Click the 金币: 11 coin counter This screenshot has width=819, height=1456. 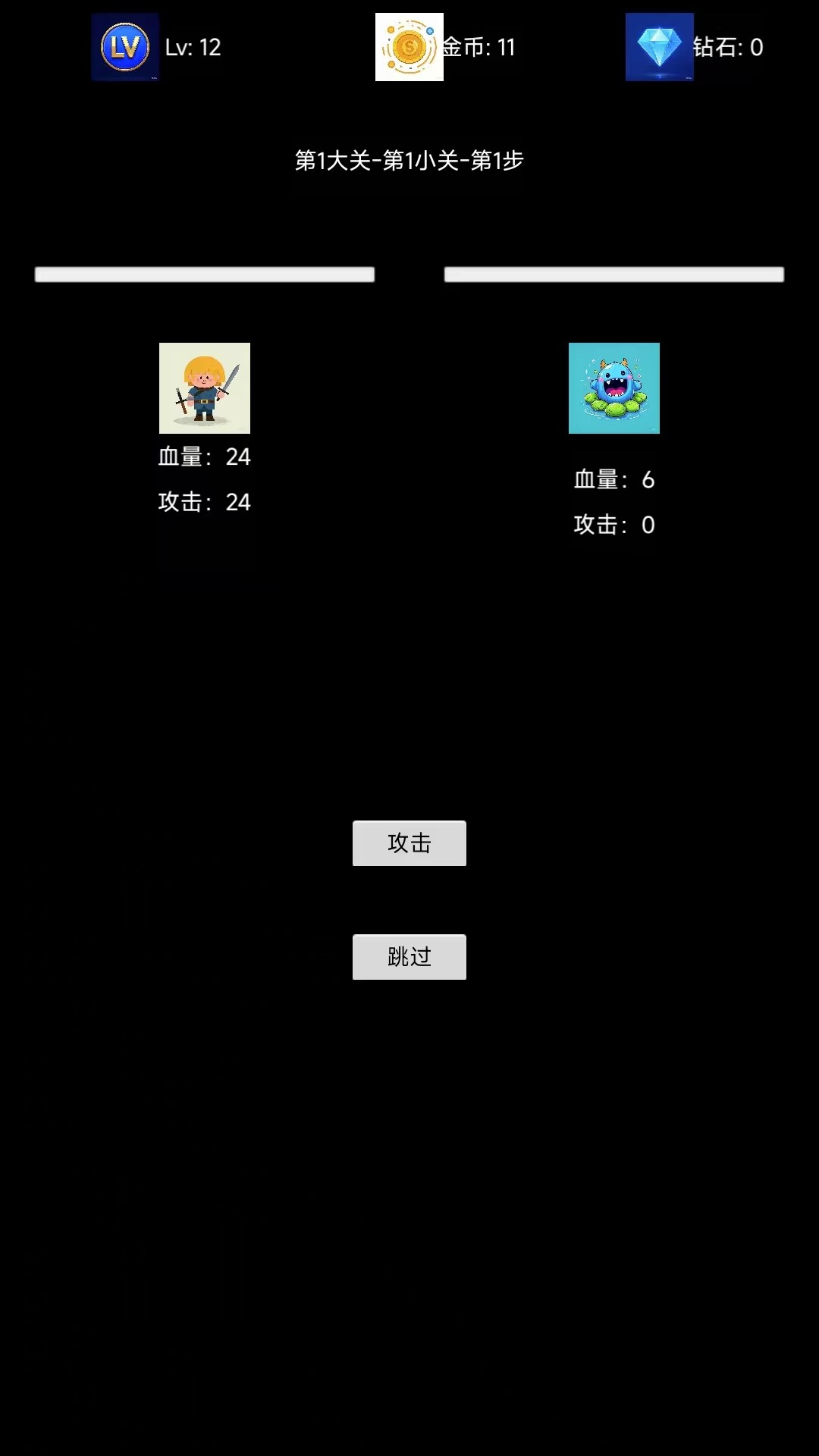point(478,47)
